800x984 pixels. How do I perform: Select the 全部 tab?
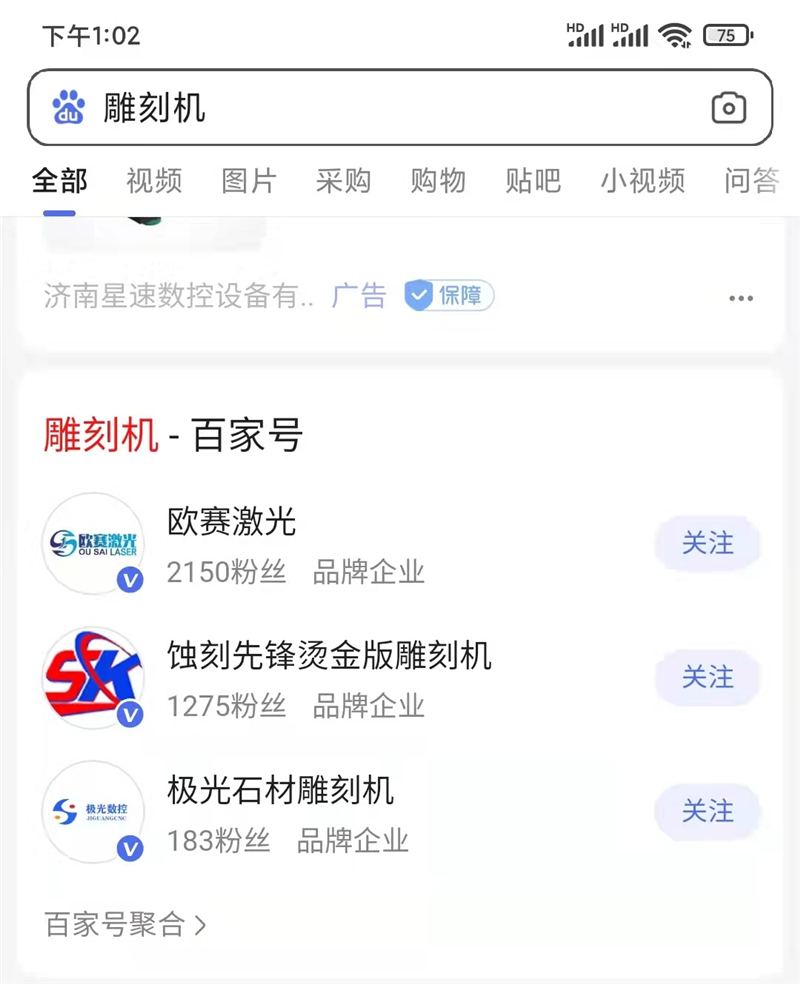click(60, 181)
